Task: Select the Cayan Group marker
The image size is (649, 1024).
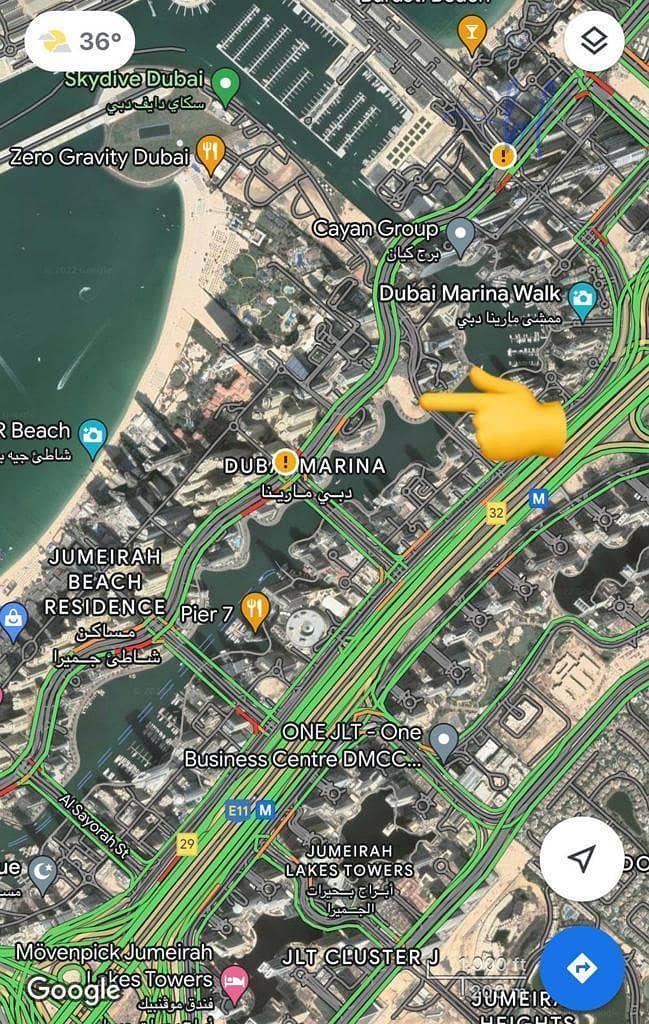Action: (x=459, y=234)
